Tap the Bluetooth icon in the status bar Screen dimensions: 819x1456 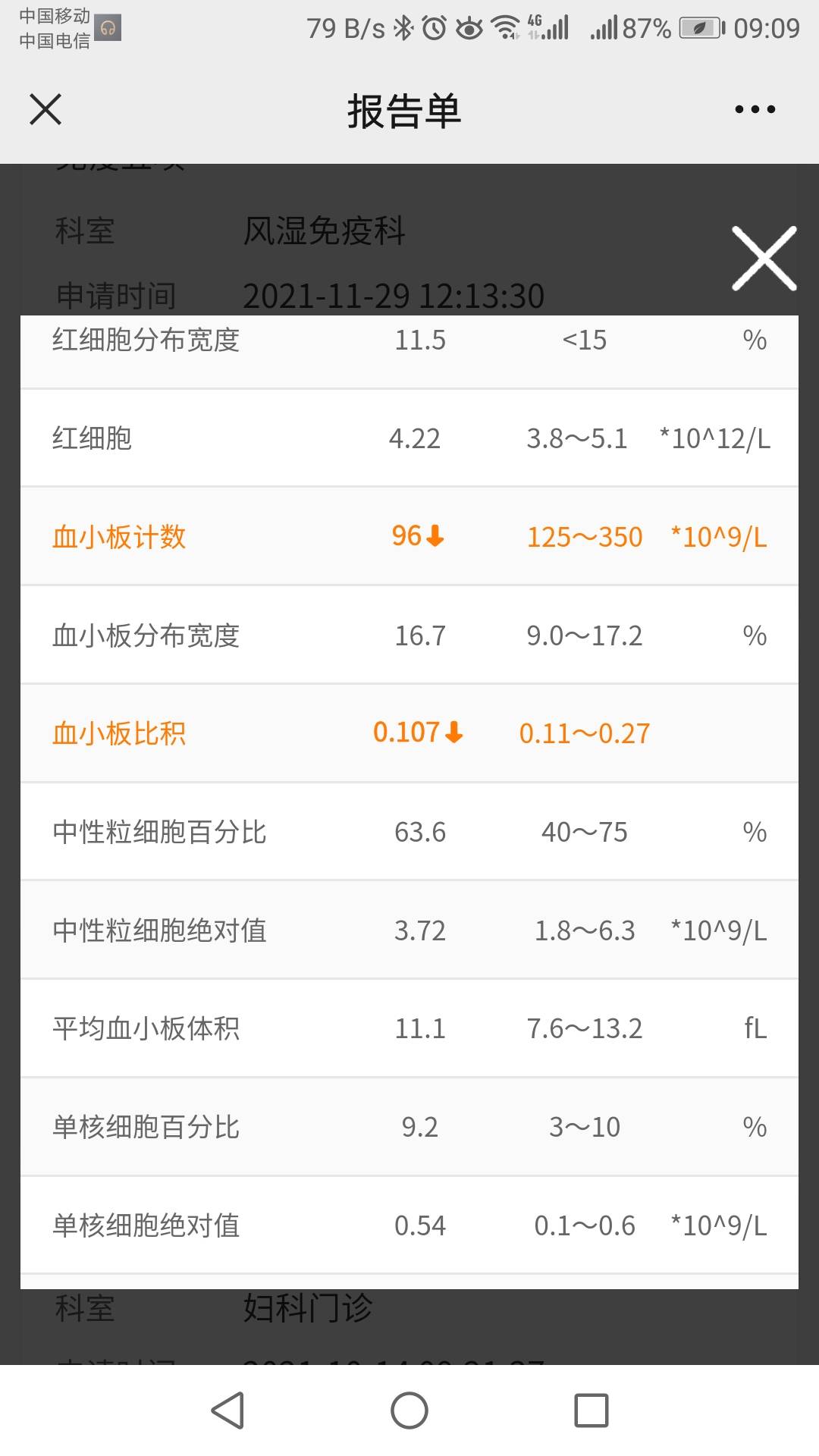click(x=402, y=27)
